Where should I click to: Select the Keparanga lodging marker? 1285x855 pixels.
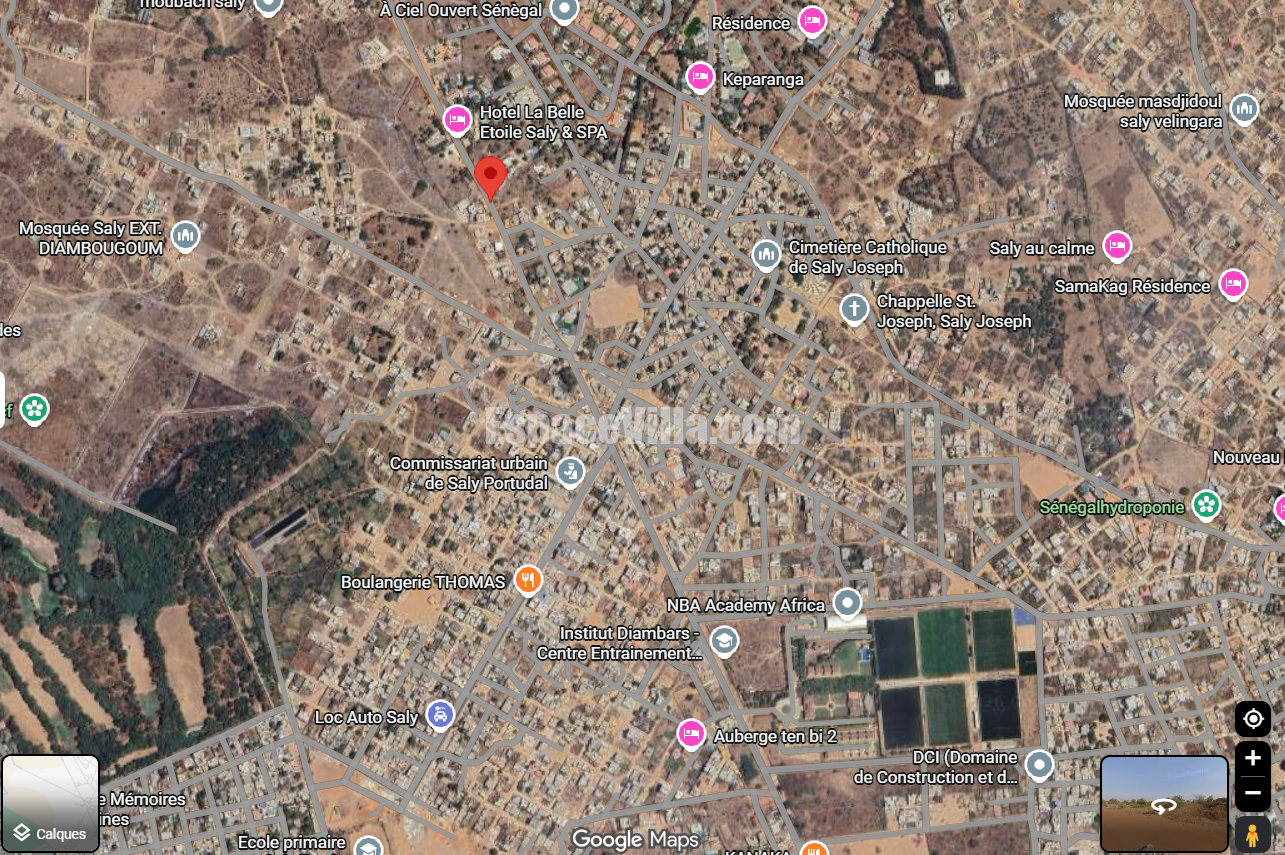[700, 77]
